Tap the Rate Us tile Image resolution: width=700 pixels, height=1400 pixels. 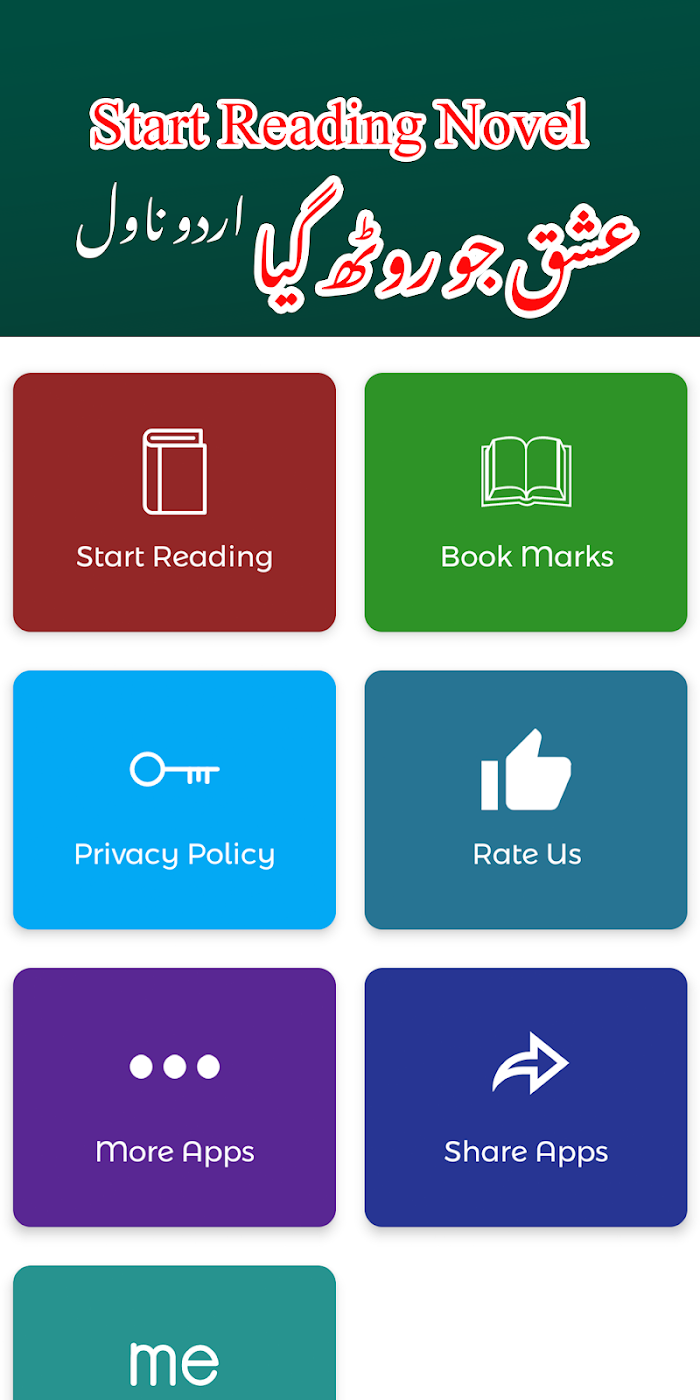[x=526, y=800]
